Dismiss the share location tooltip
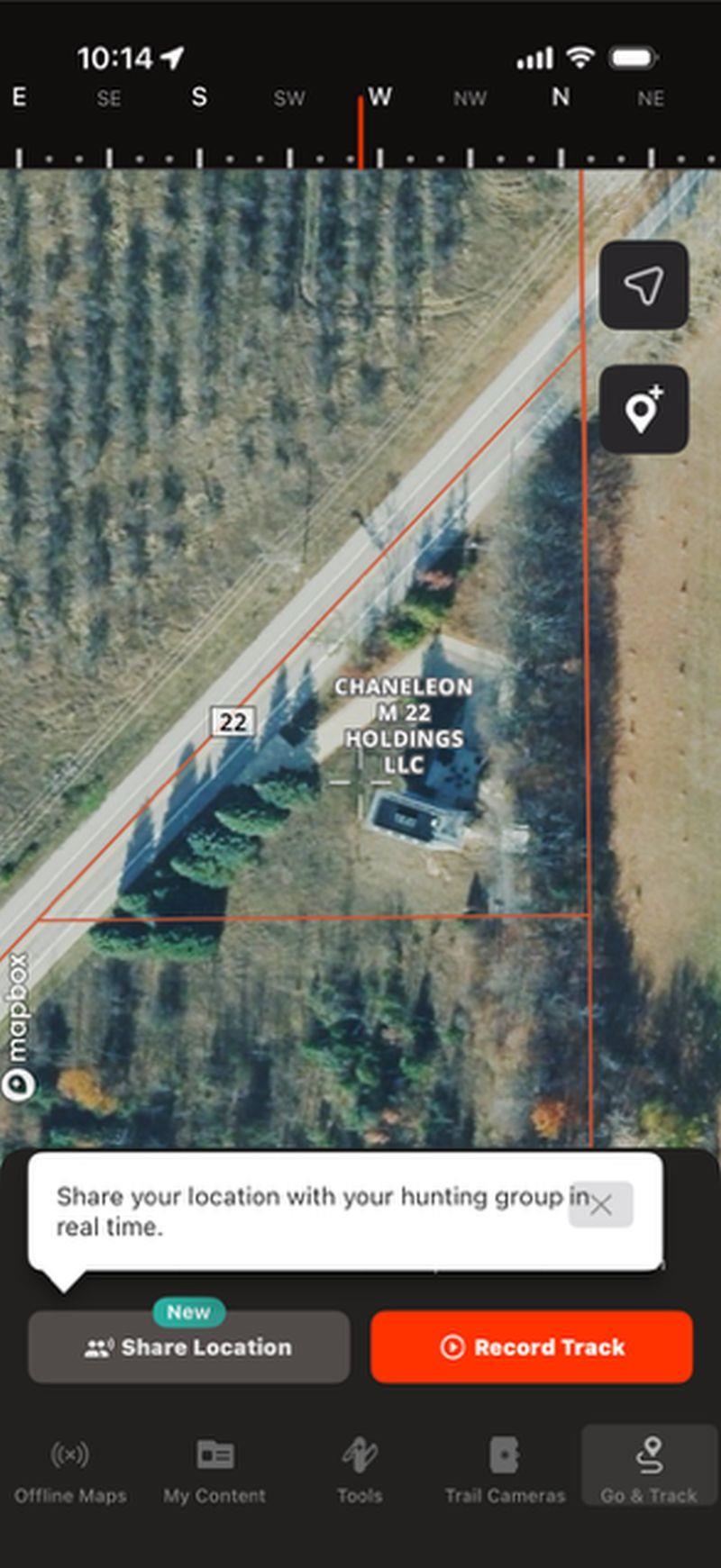The image size is (721, 1568). pos(600,1204)
